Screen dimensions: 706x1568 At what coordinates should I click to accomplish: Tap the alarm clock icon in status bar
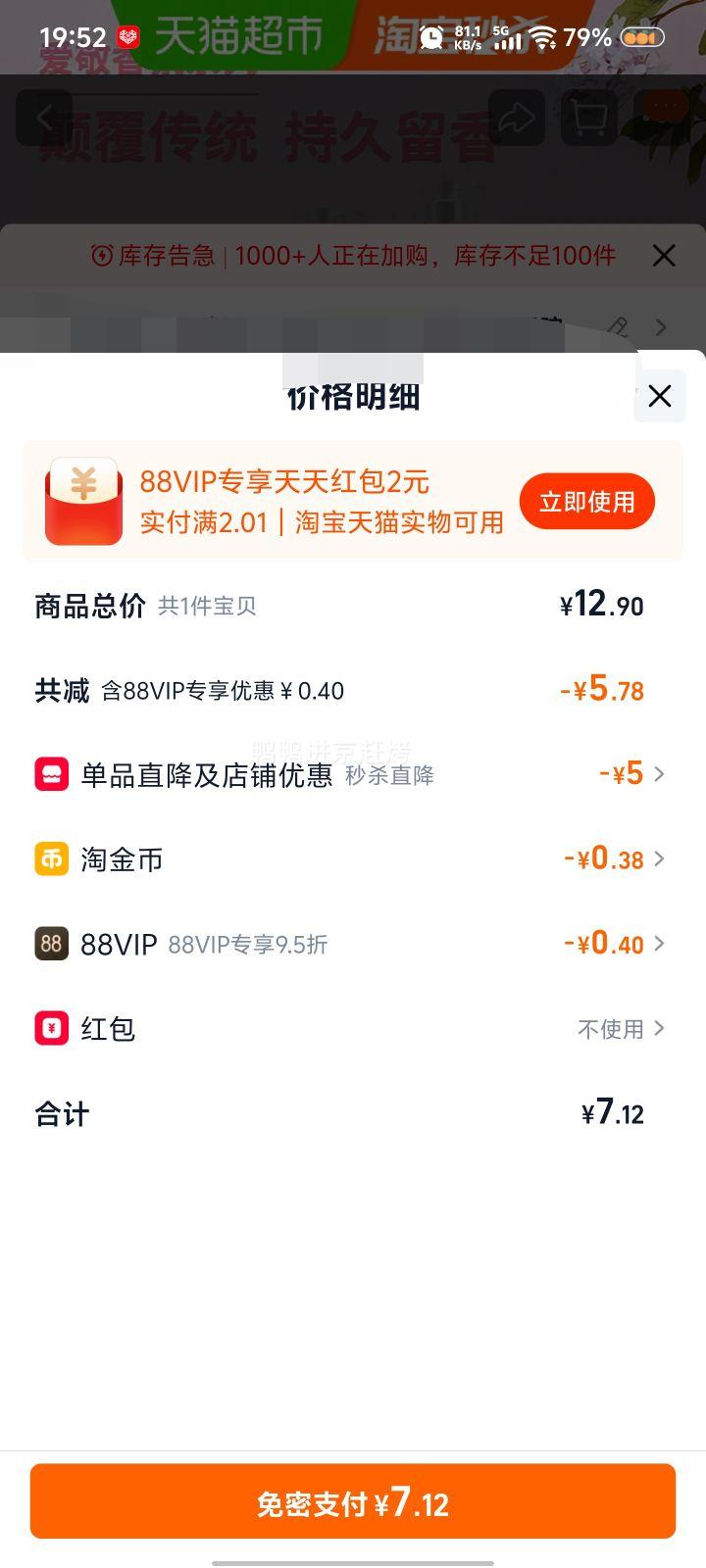[x=431, y=37]
